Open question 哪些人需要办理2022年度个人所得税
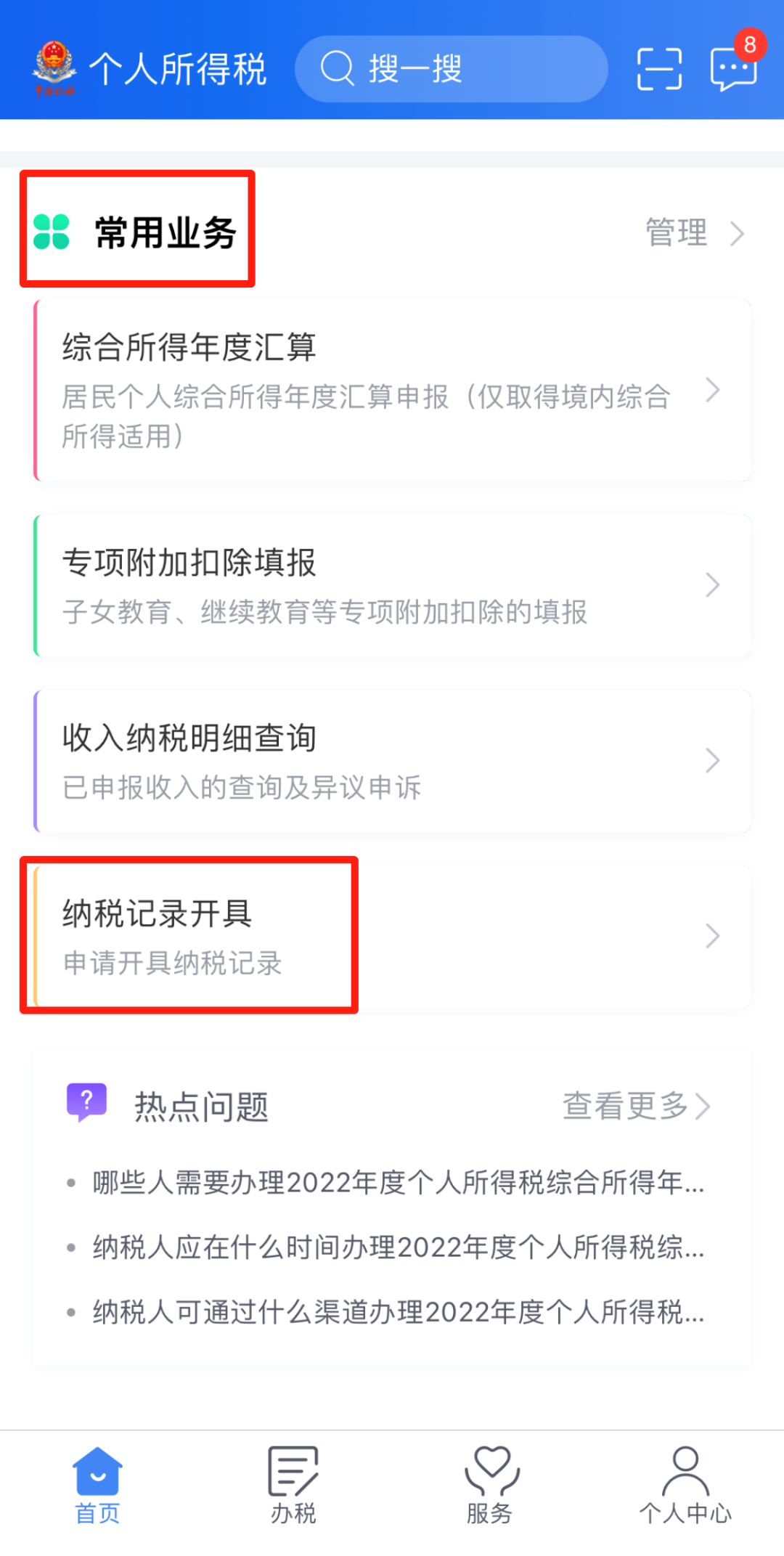Image resolution: width=784 pixels, height=1556 pixels. [398, 1183]
